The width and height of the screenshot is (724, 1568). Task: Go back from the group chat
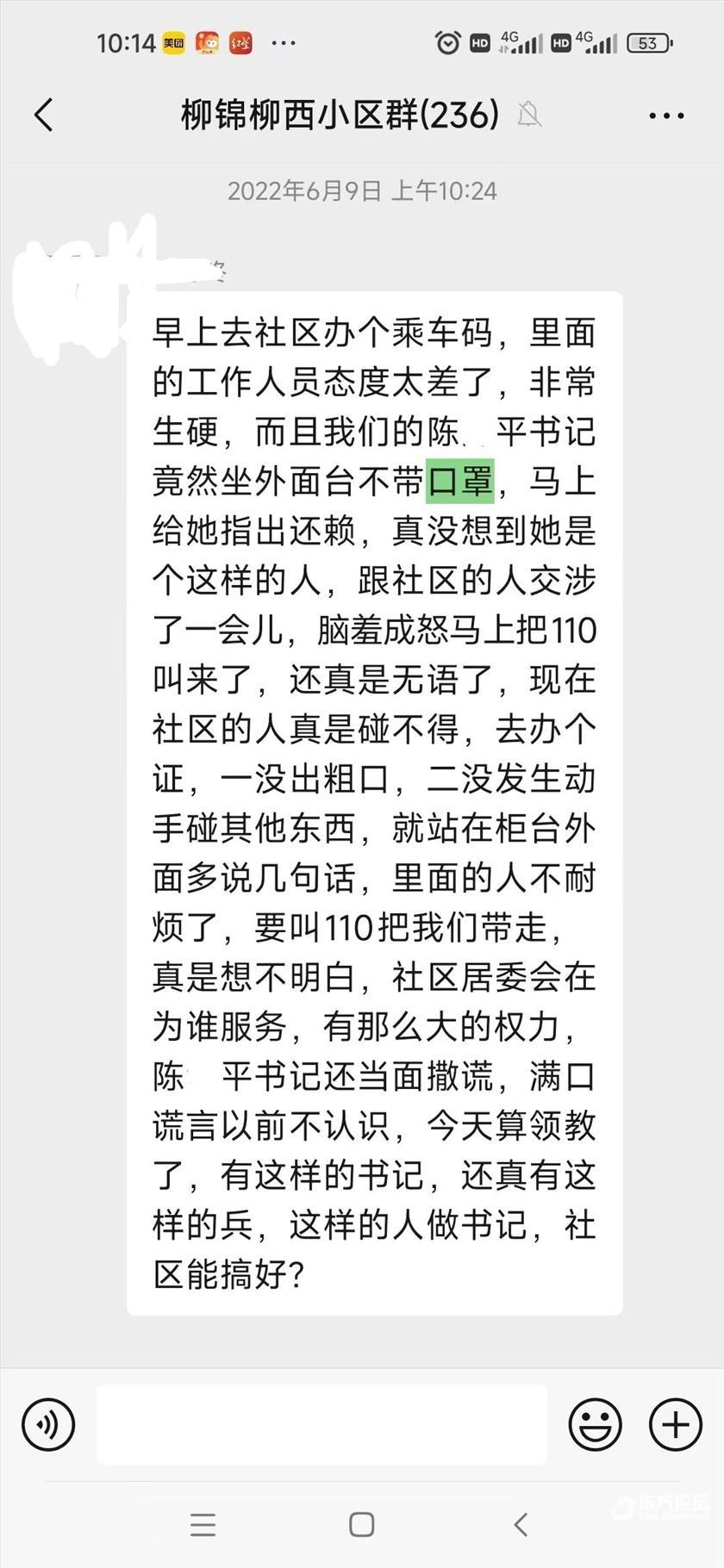44,115
